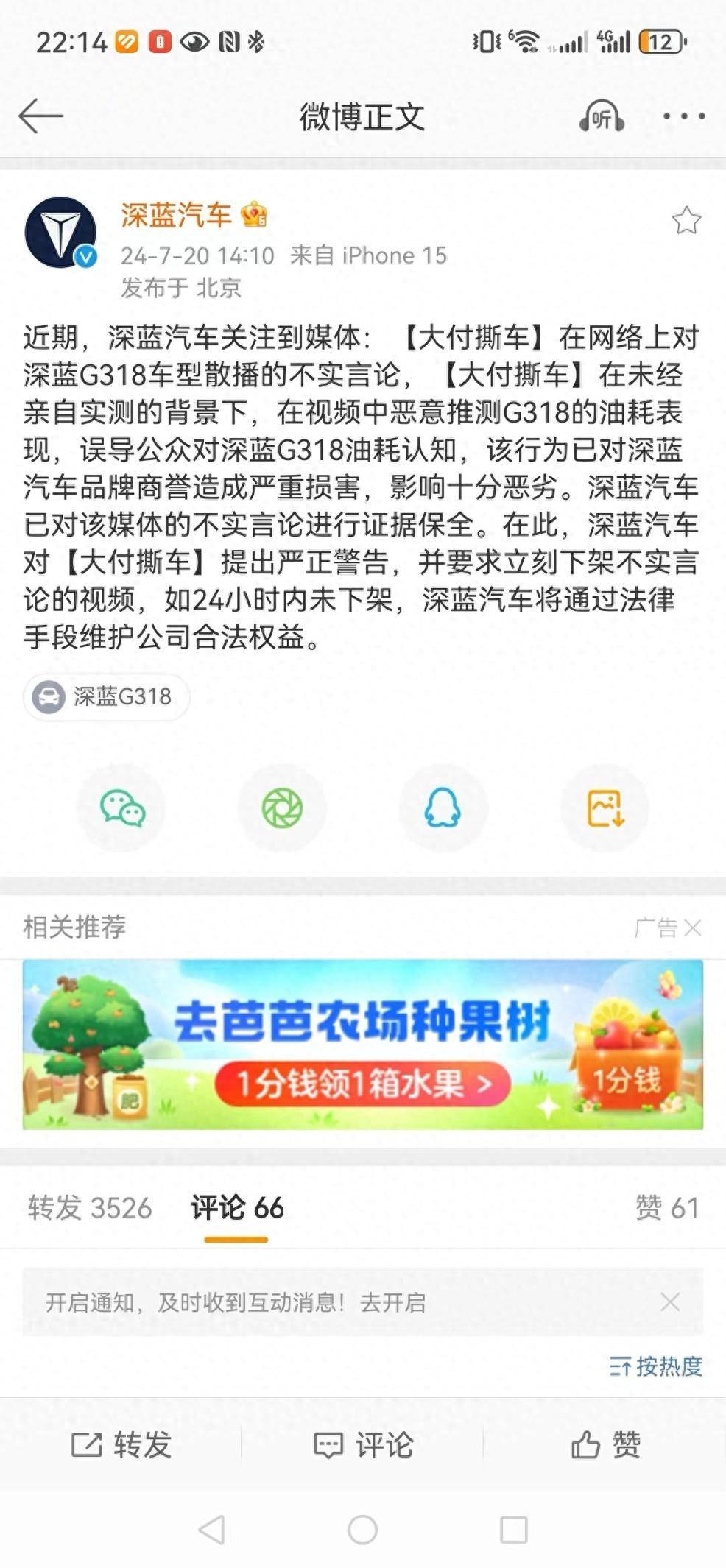Switch to the 赞 61 tab
The image size is (726, 1568).
[x=666, y=1208]
